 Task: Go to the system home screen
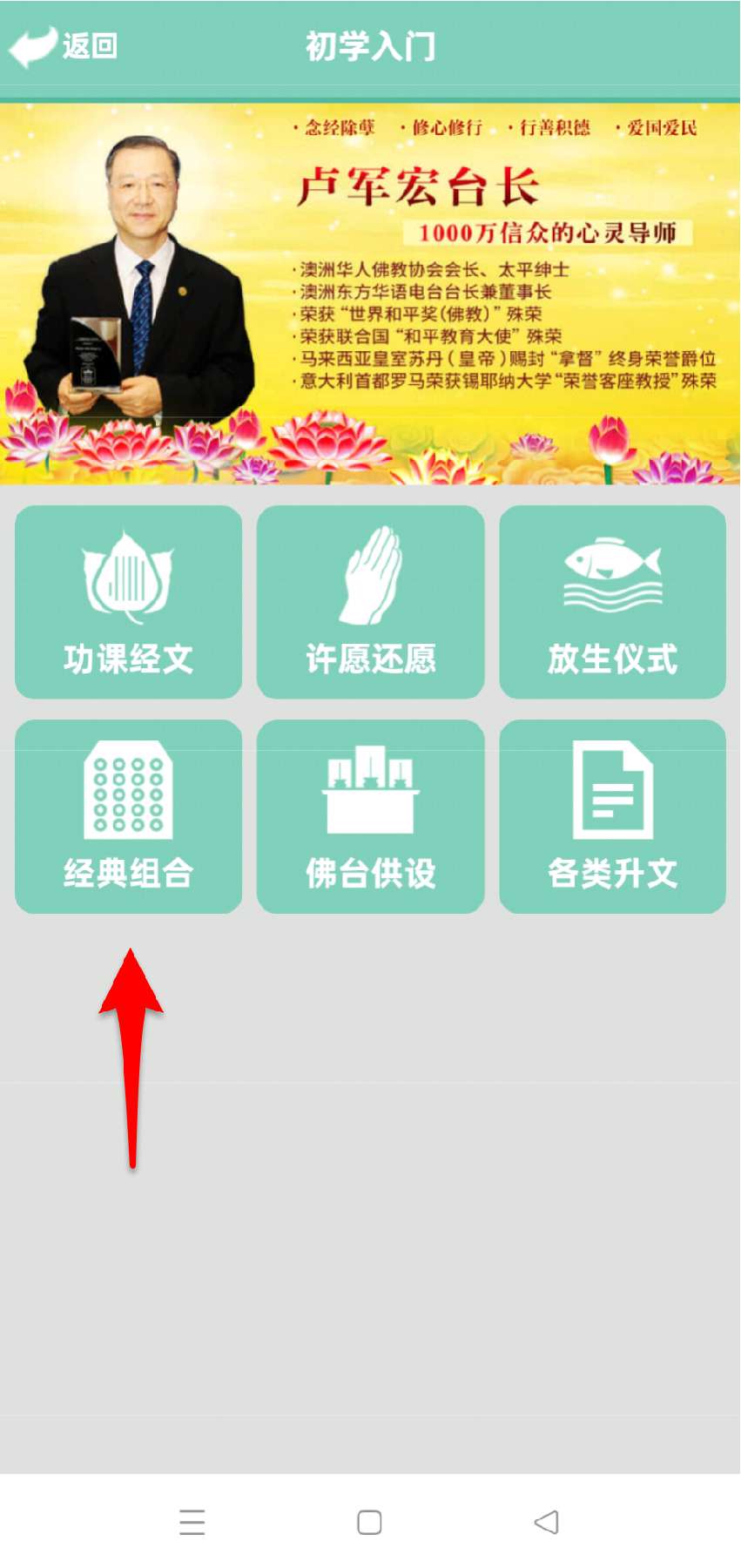click(x=369, y=1522)
